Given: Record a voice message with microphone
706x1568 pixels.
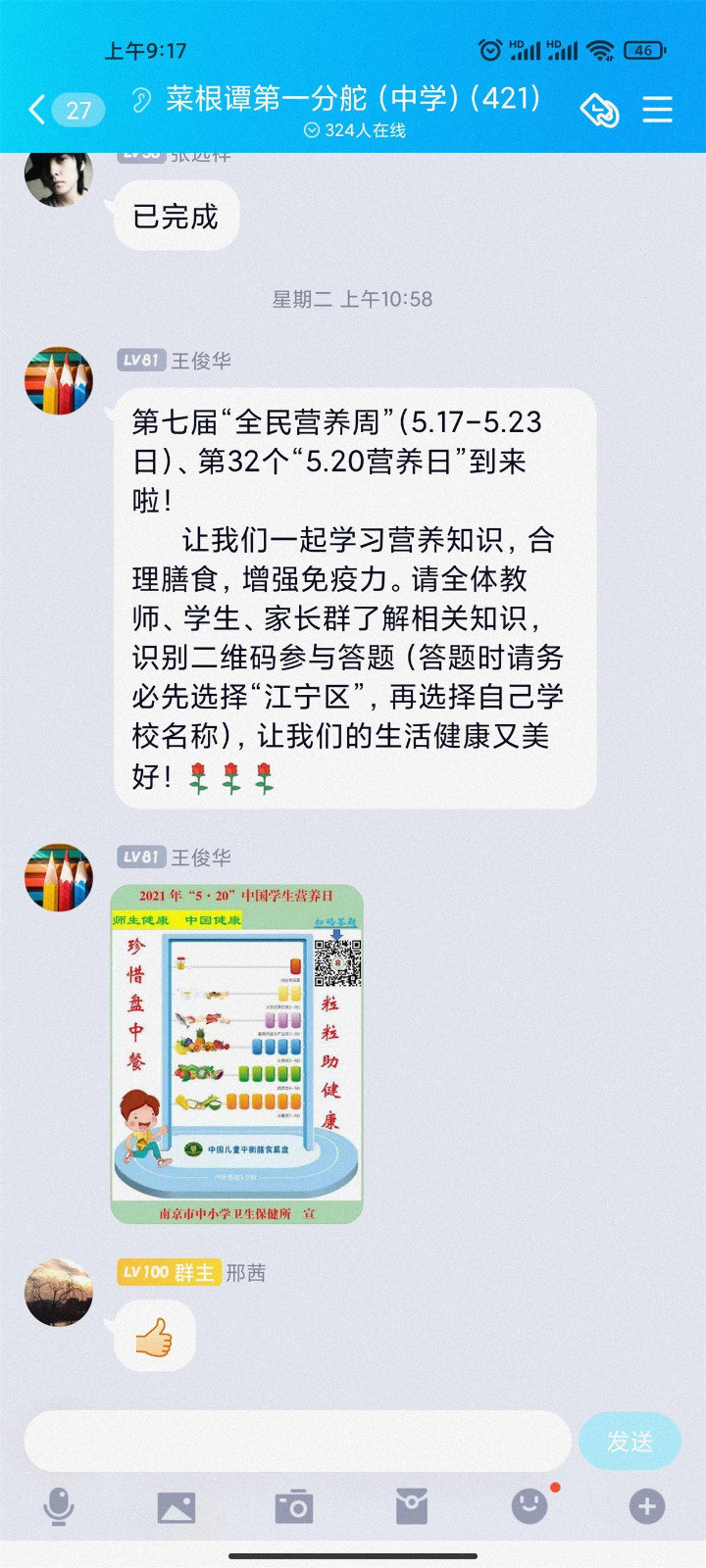Looking at the screenshot, I should coord(59,1506).
